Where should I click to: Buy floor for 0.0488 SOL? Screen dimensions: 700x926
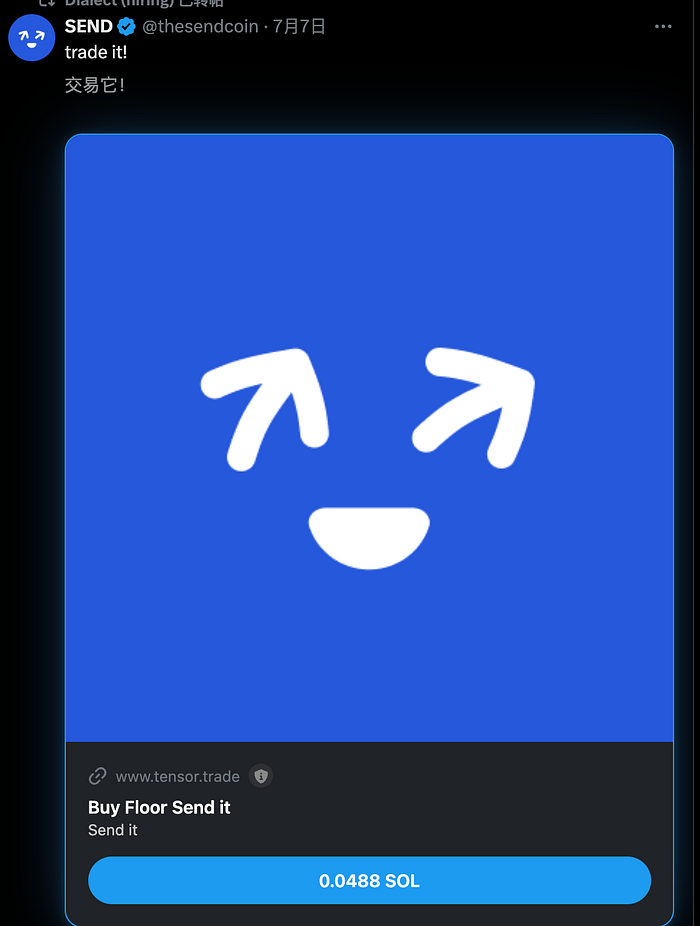369,881
